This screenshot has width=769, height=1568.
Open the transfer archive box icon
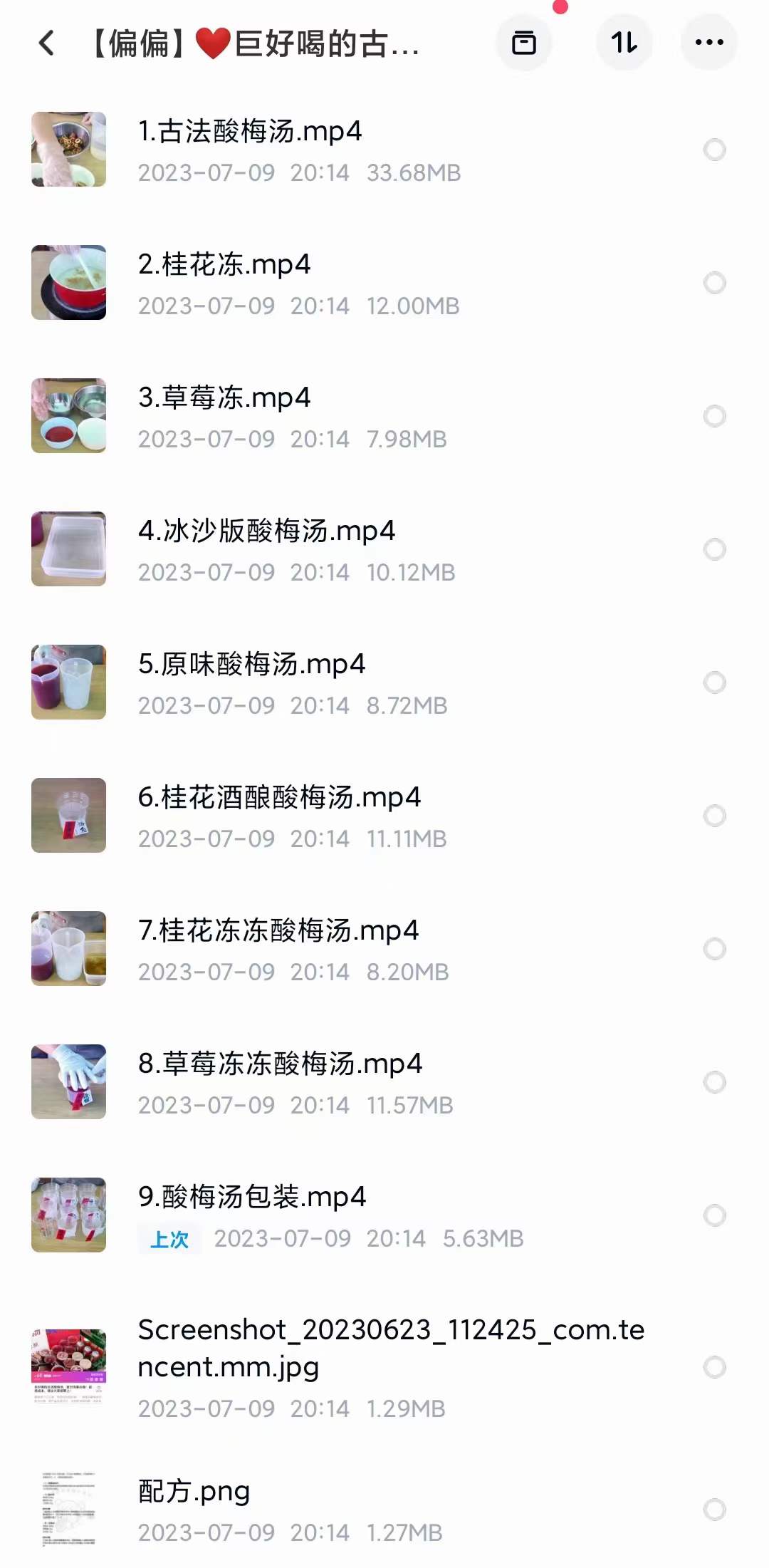523,43
